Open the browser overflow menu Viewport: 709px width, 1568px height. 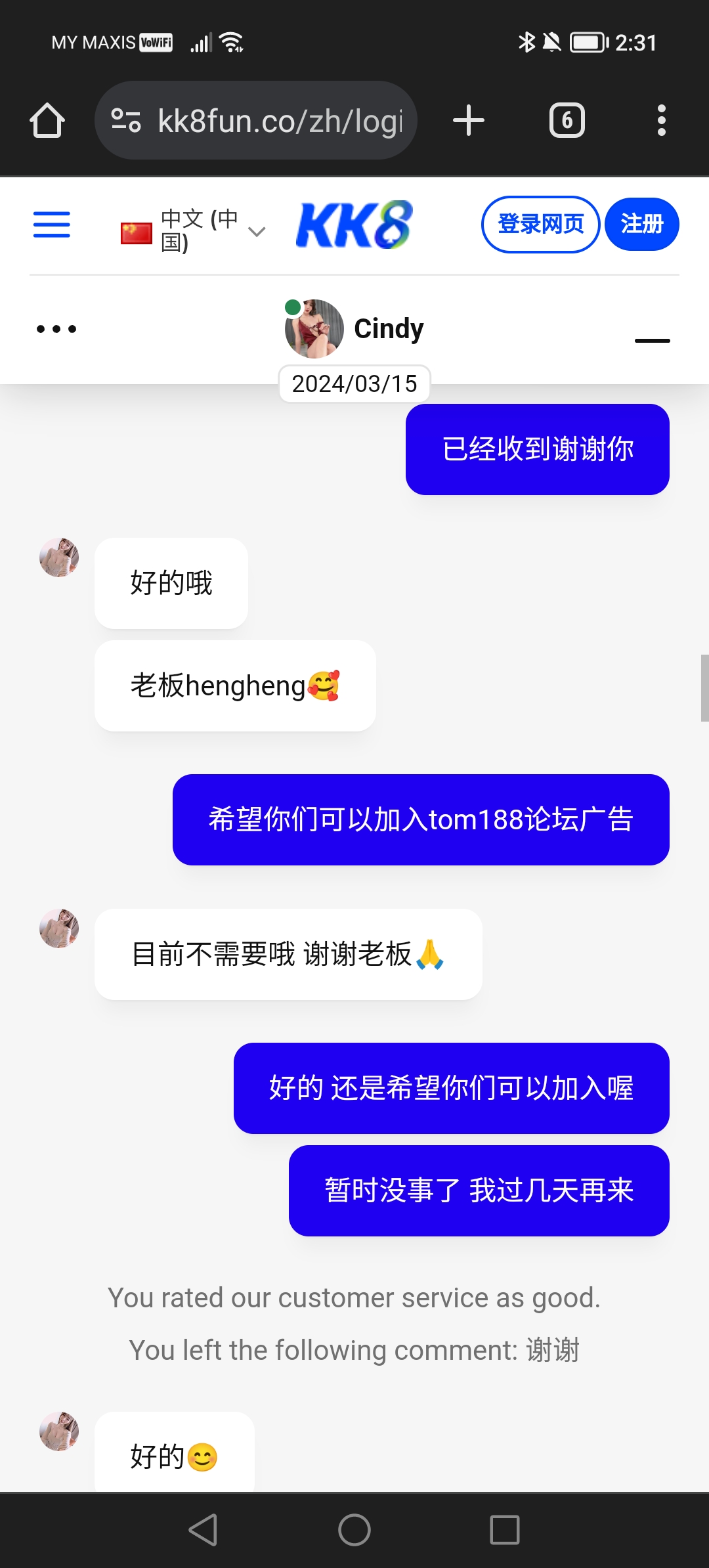[x=661, y=121]
